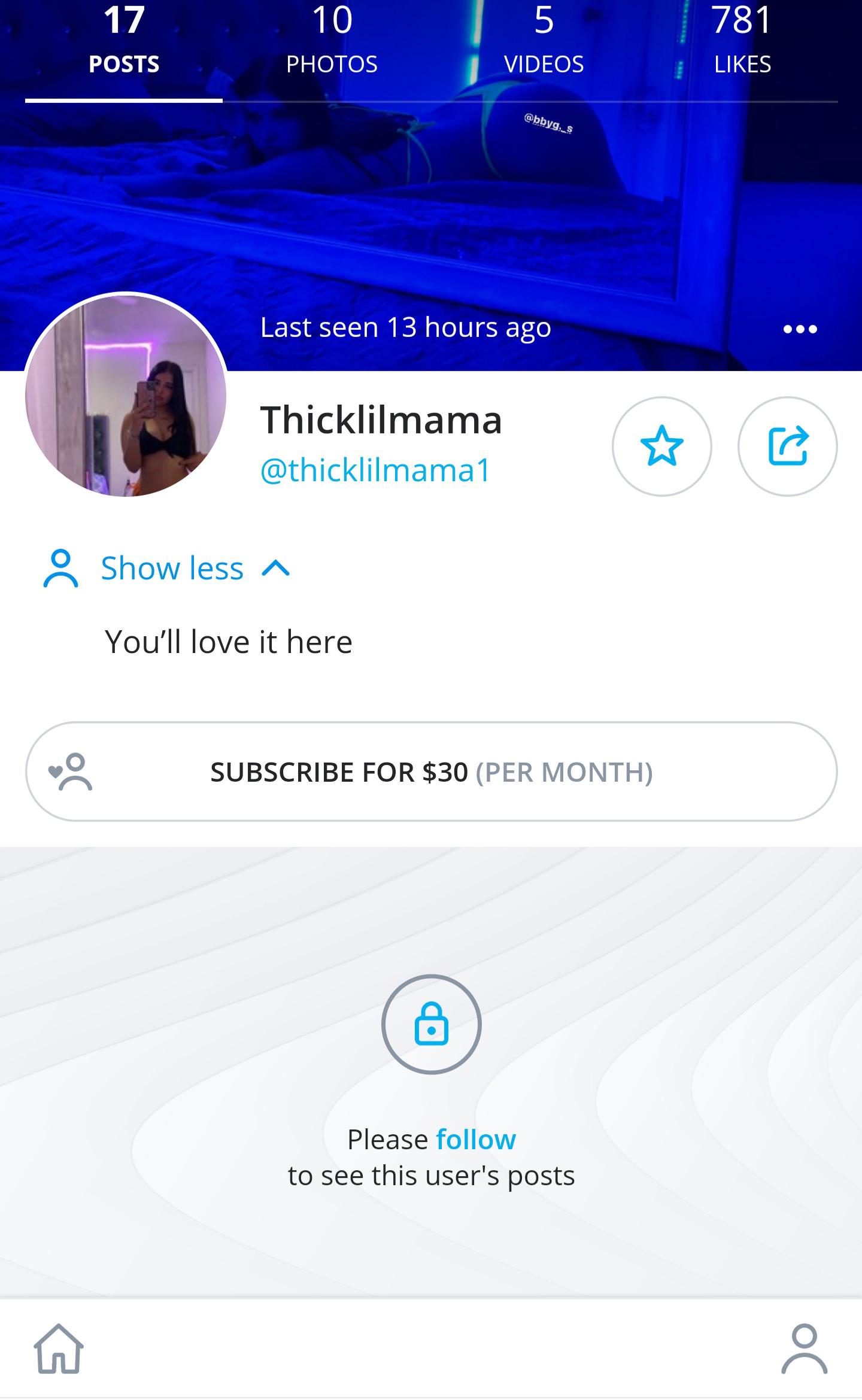
Task: Select the @thicklilmama1 username link
Action: click(374, 469)
